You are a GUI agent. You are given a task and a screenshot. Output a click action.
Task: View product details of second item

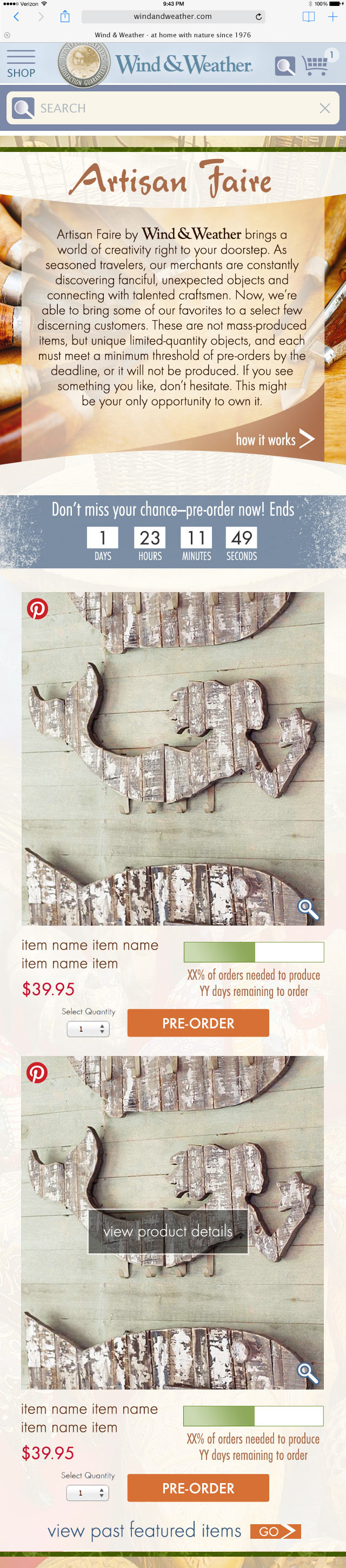tap(168, 1231)
